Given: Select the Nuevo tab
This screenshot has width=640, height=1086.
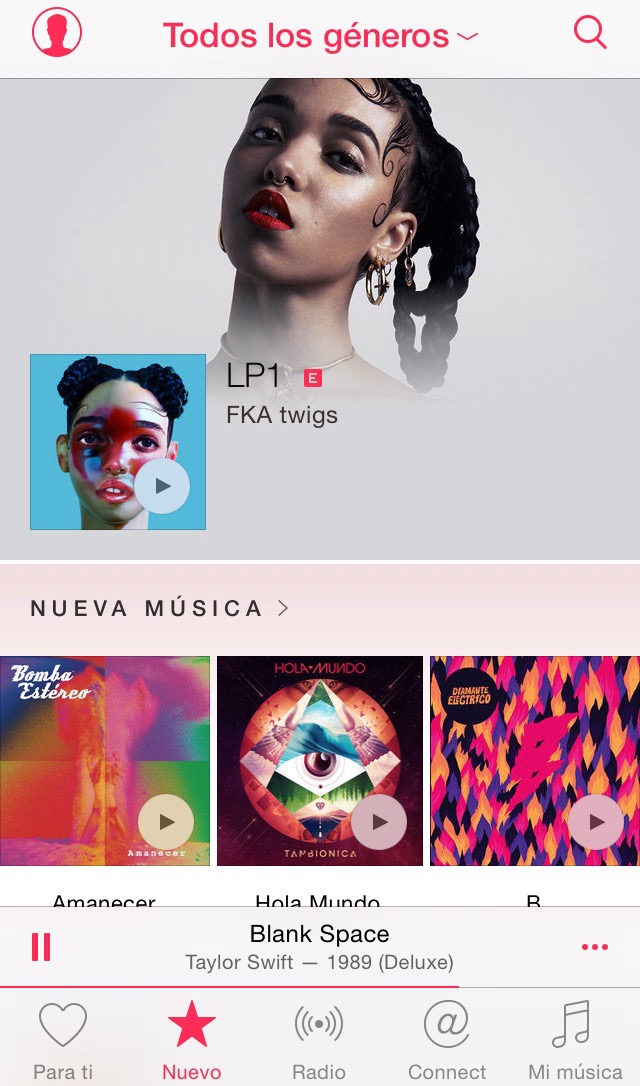Looking at the screenshot, I should point(191,1040).
